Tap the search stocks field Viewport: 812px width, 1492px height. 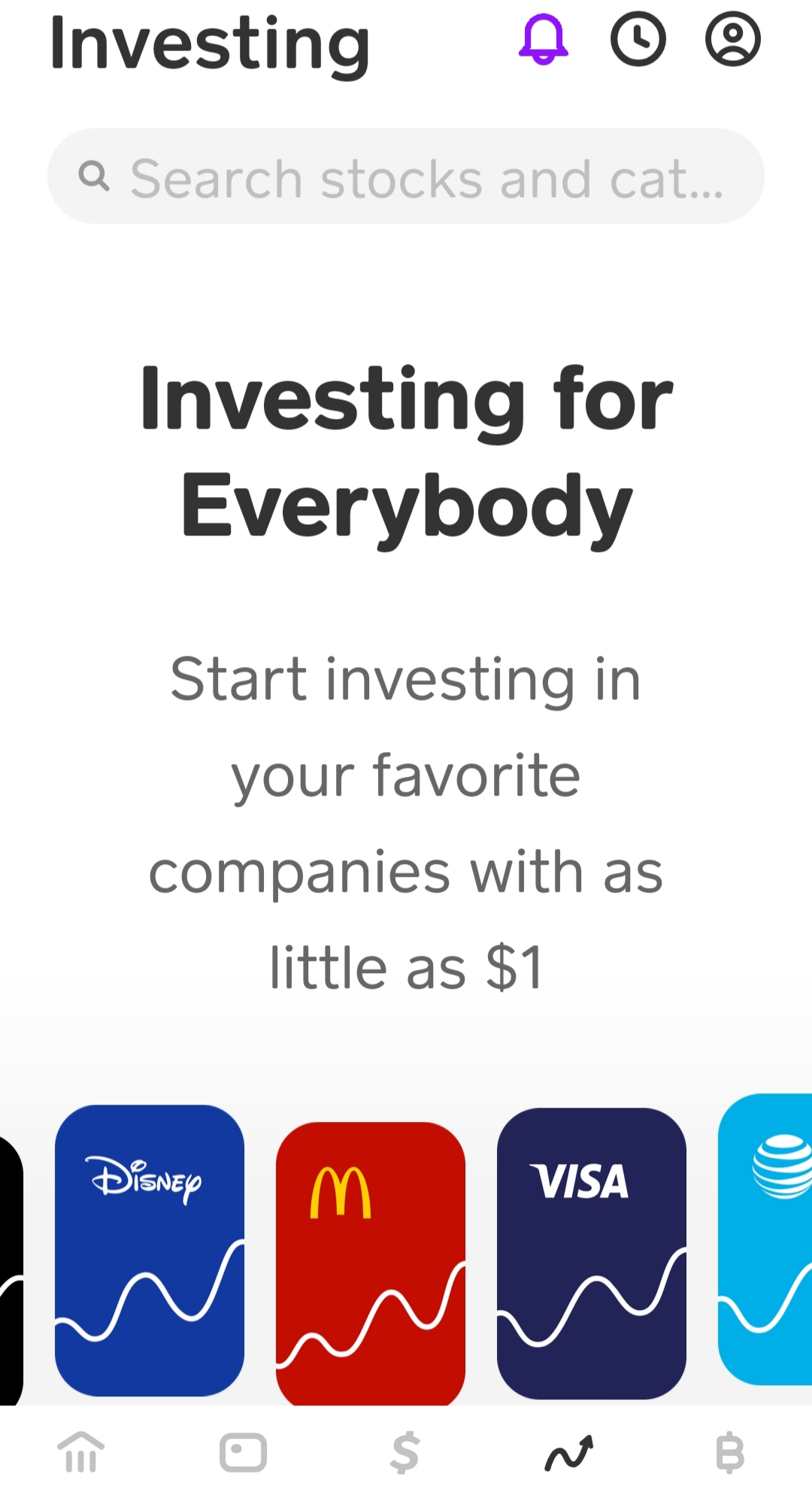pos(406,177)
